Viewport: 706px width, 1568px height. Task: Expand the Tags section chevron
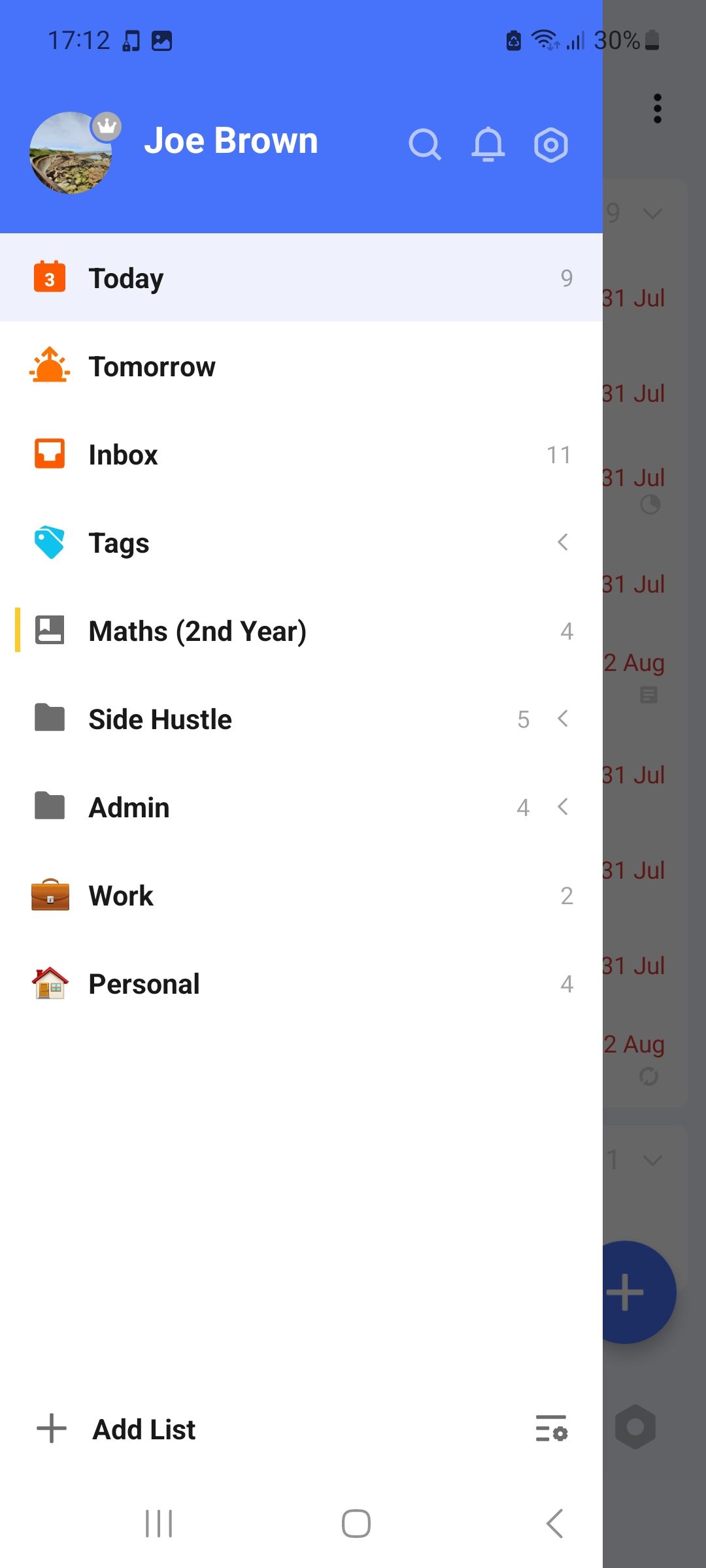point(562,542)
